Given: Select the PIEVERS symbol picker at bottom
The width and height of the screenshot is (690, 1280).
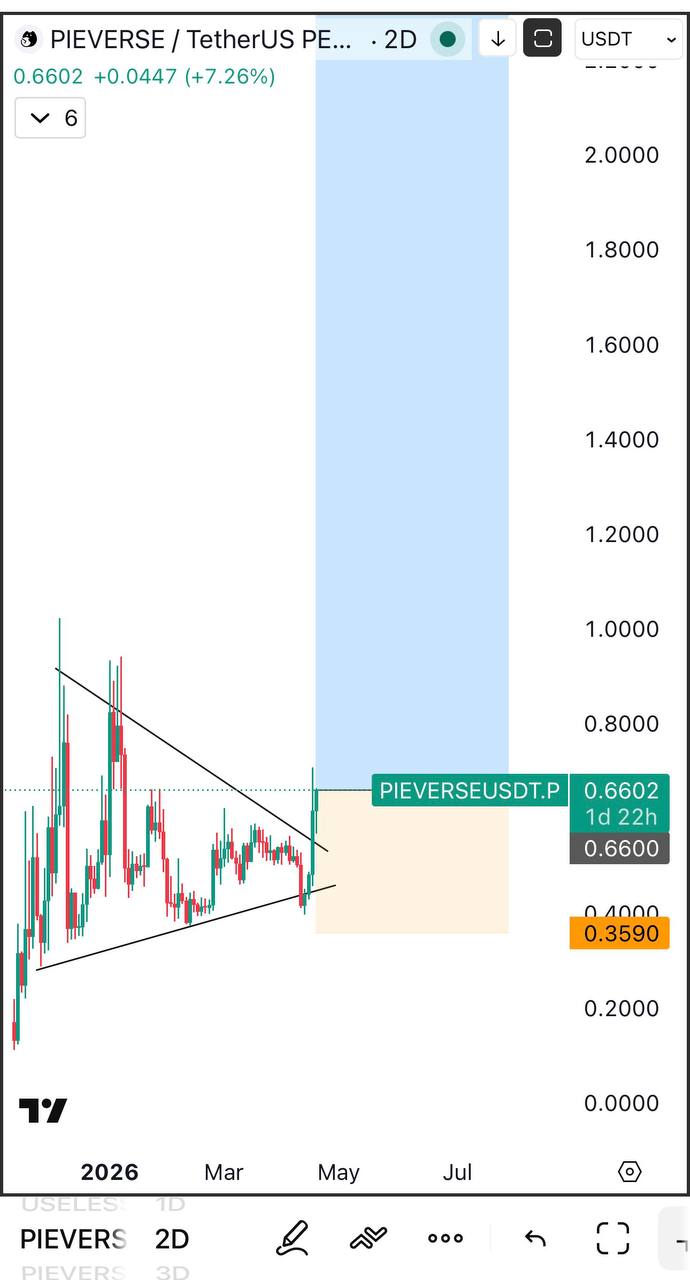Looking at the screenshot, I should click(x=73, y=1239).
